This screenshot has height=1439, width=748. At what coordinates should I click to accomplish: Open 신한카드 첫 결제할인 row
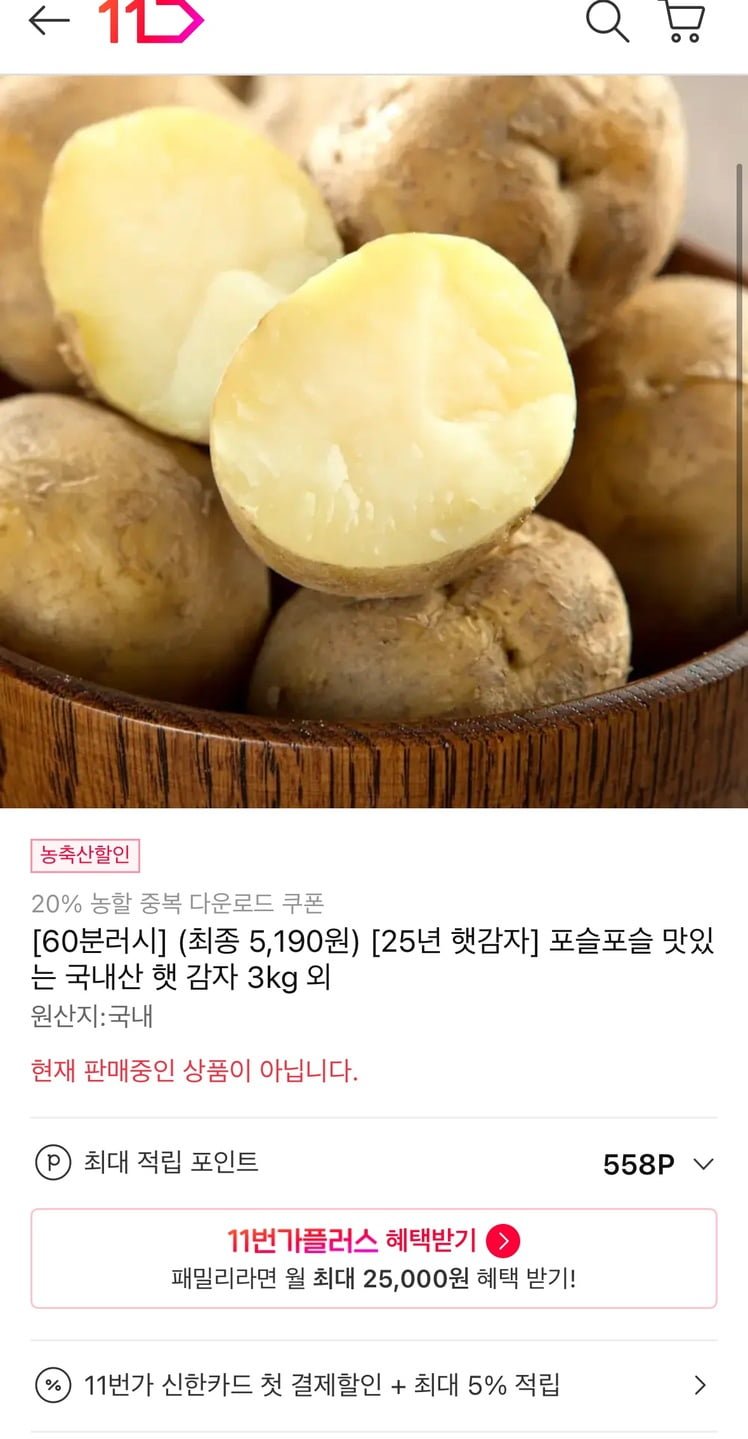coord(374,1385)
